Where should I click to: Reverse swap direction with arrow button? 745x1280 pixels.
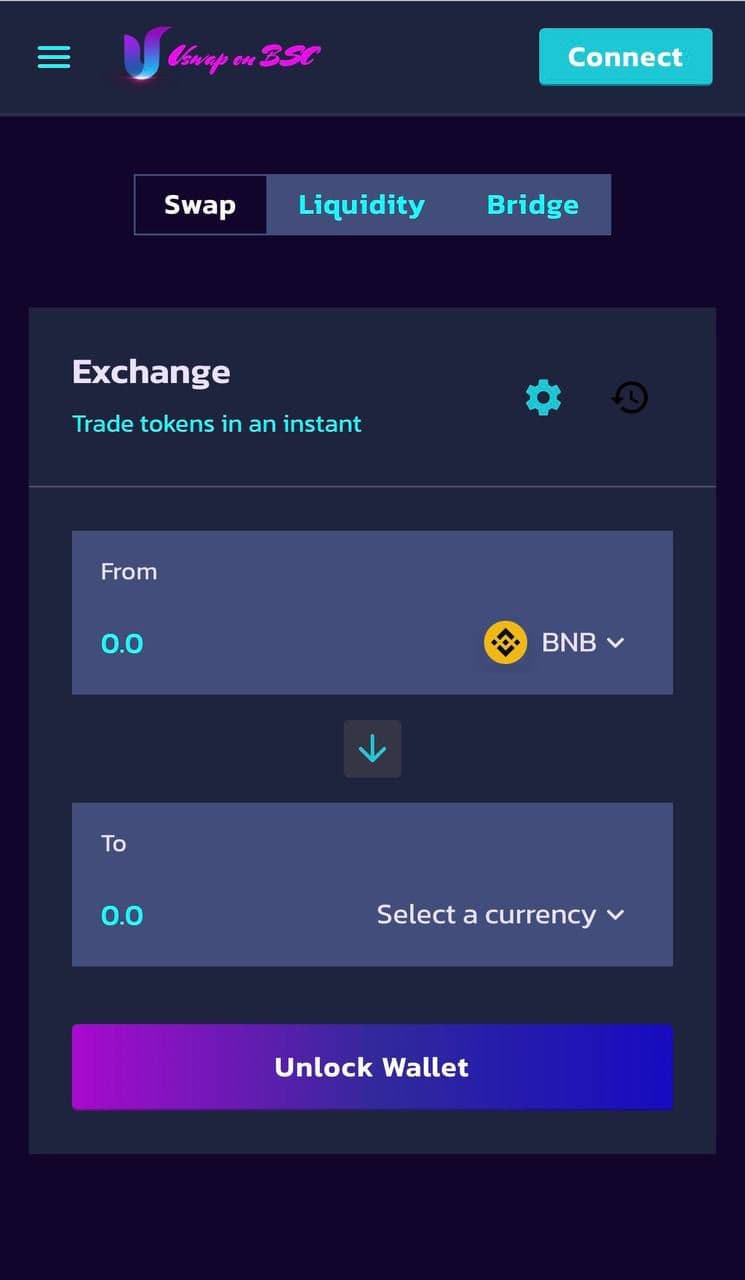pos(372,748)
